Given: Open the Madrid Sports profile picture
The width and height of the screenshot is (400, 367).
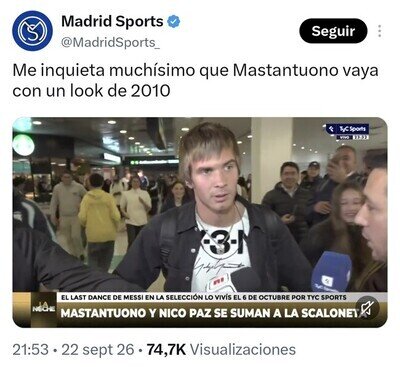Looking at the screenshot, I should coord(32,31).
